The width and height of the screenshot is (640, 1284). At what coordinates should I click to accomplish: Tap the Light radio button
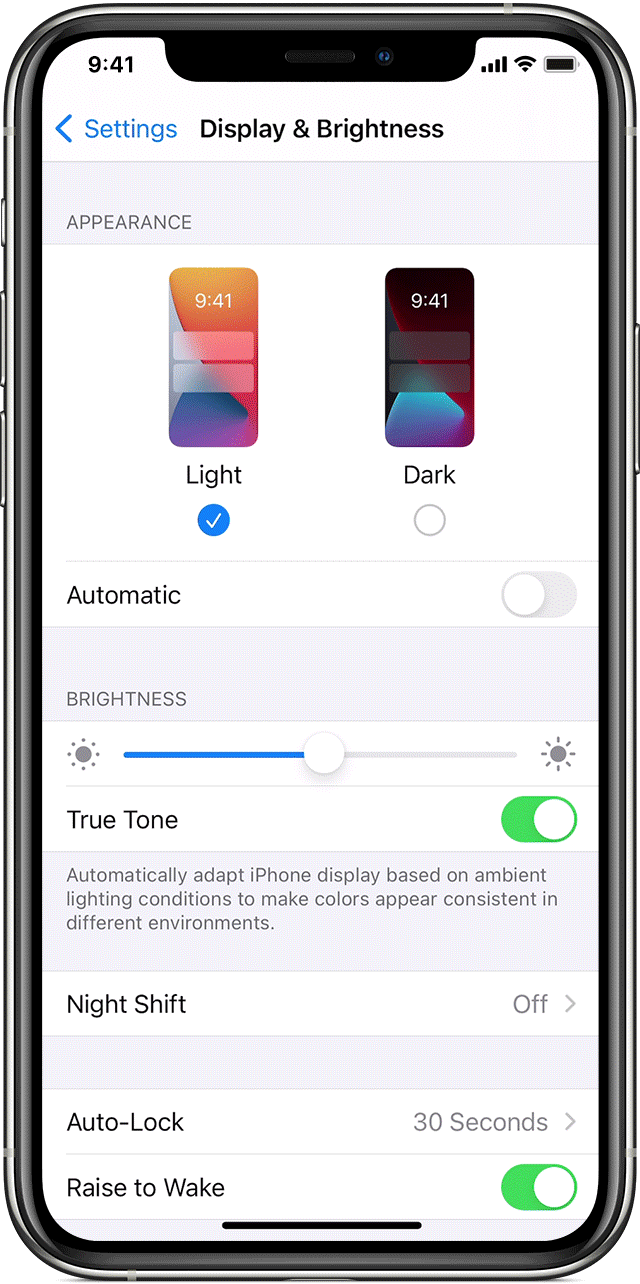pyautogui.click(x=213, y=520)
